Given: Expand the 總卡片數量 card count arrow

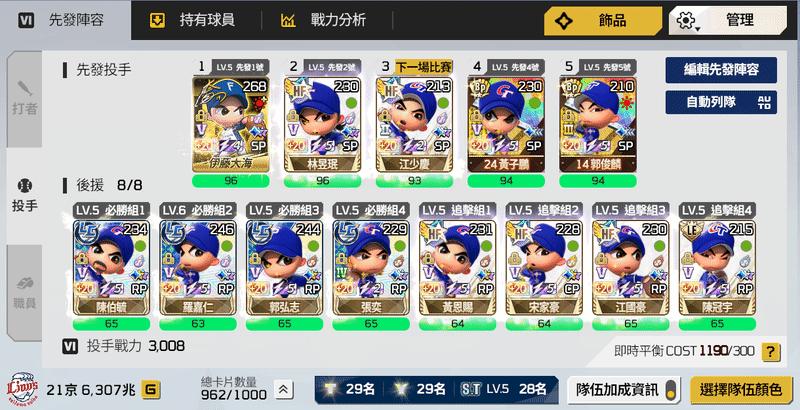Looking at the screenshot, I should pos(285,389).
